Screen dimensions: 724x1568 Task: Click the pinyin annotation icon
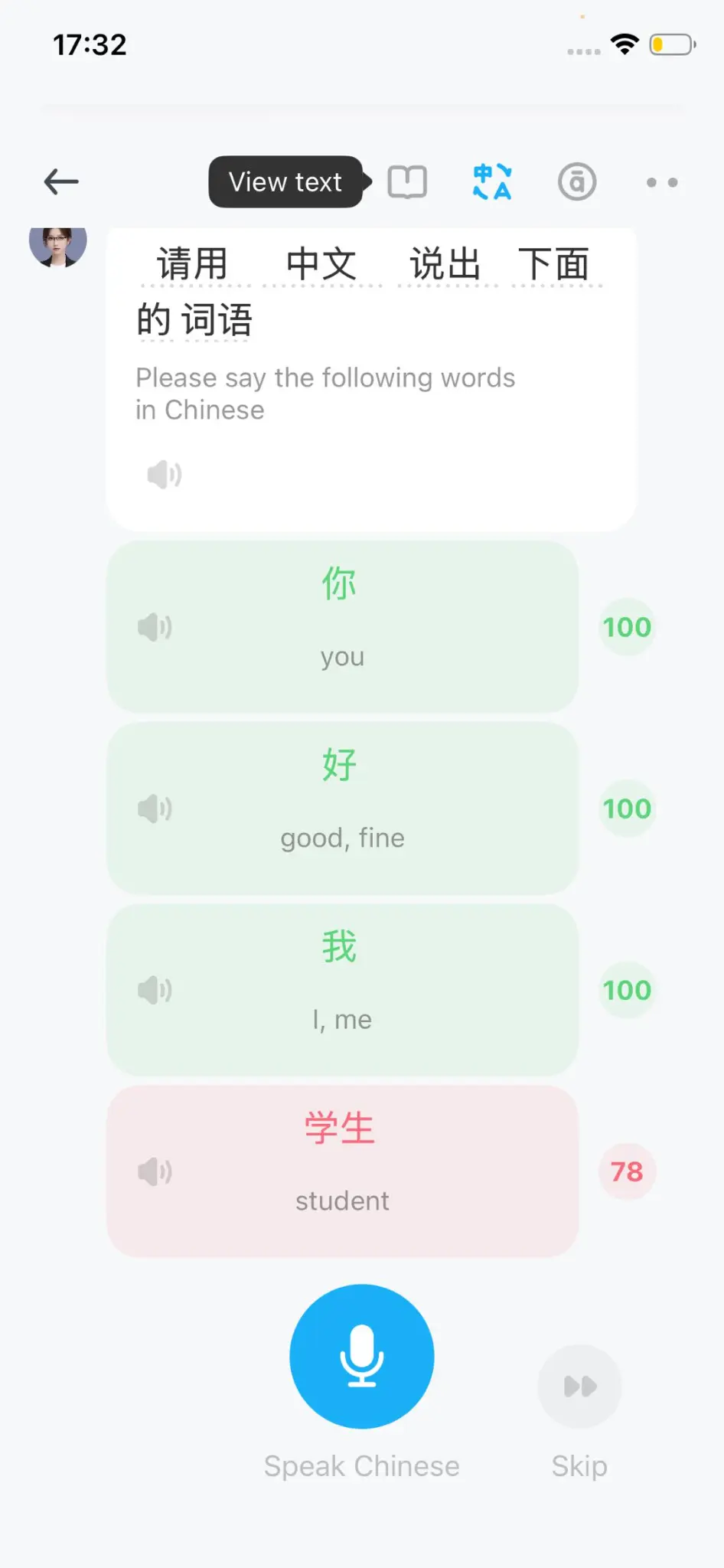(x=576, y=181)
